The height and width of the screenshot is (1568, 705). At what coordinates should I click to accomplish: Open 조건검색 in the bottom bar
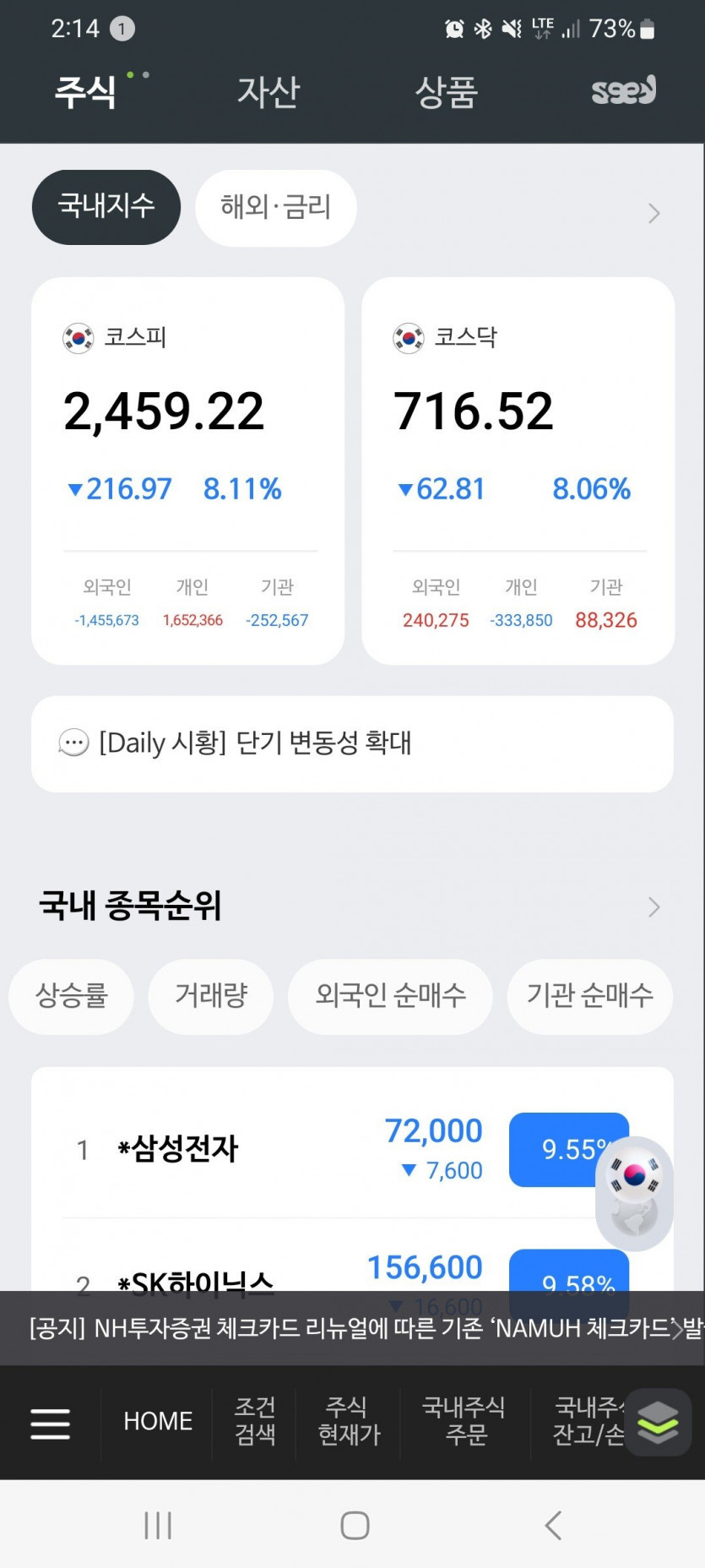coord(254,1421)
